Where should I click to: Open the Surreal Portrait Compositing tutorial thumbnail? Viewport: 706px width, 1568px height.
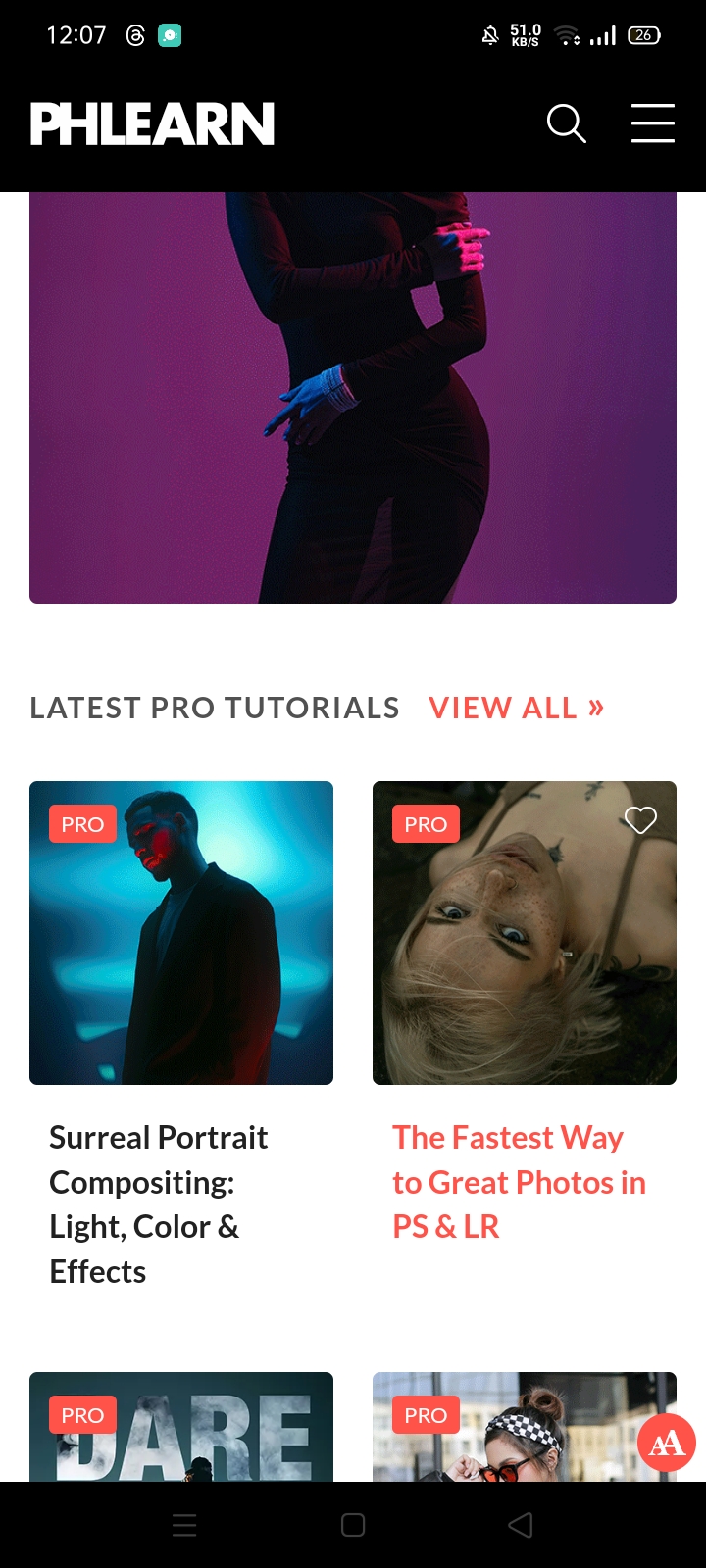pyautogui.click(x=181, y=932)
